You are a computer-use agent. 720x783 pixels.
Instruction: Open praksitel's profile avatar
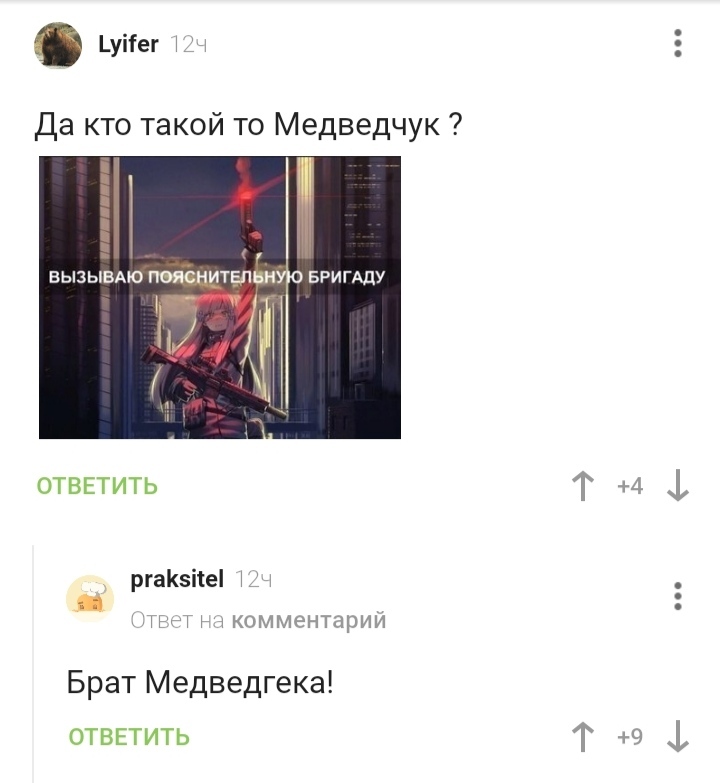90,598
